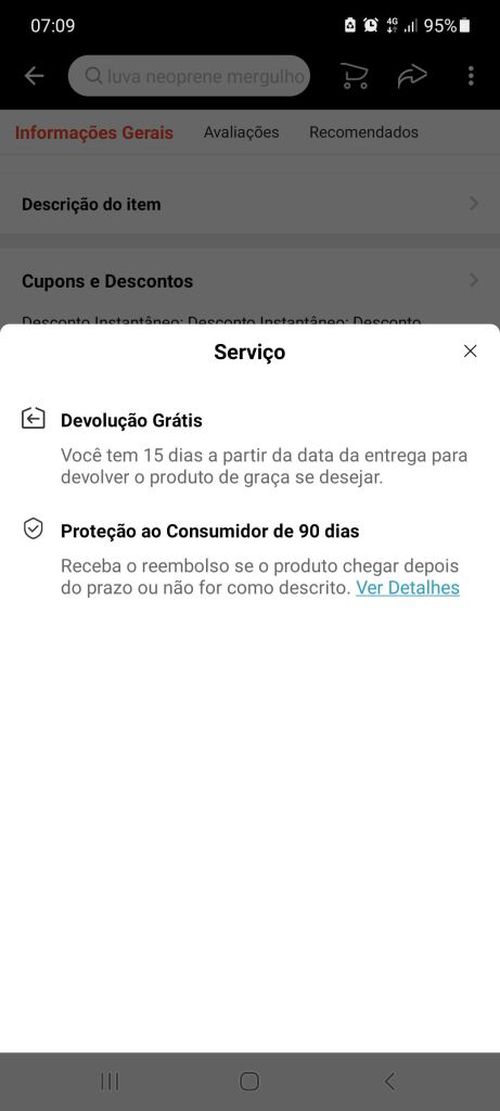Viewport: 500px width, 1111px height.
Task: Close the Serviço sheet
Action: (470, 351)
